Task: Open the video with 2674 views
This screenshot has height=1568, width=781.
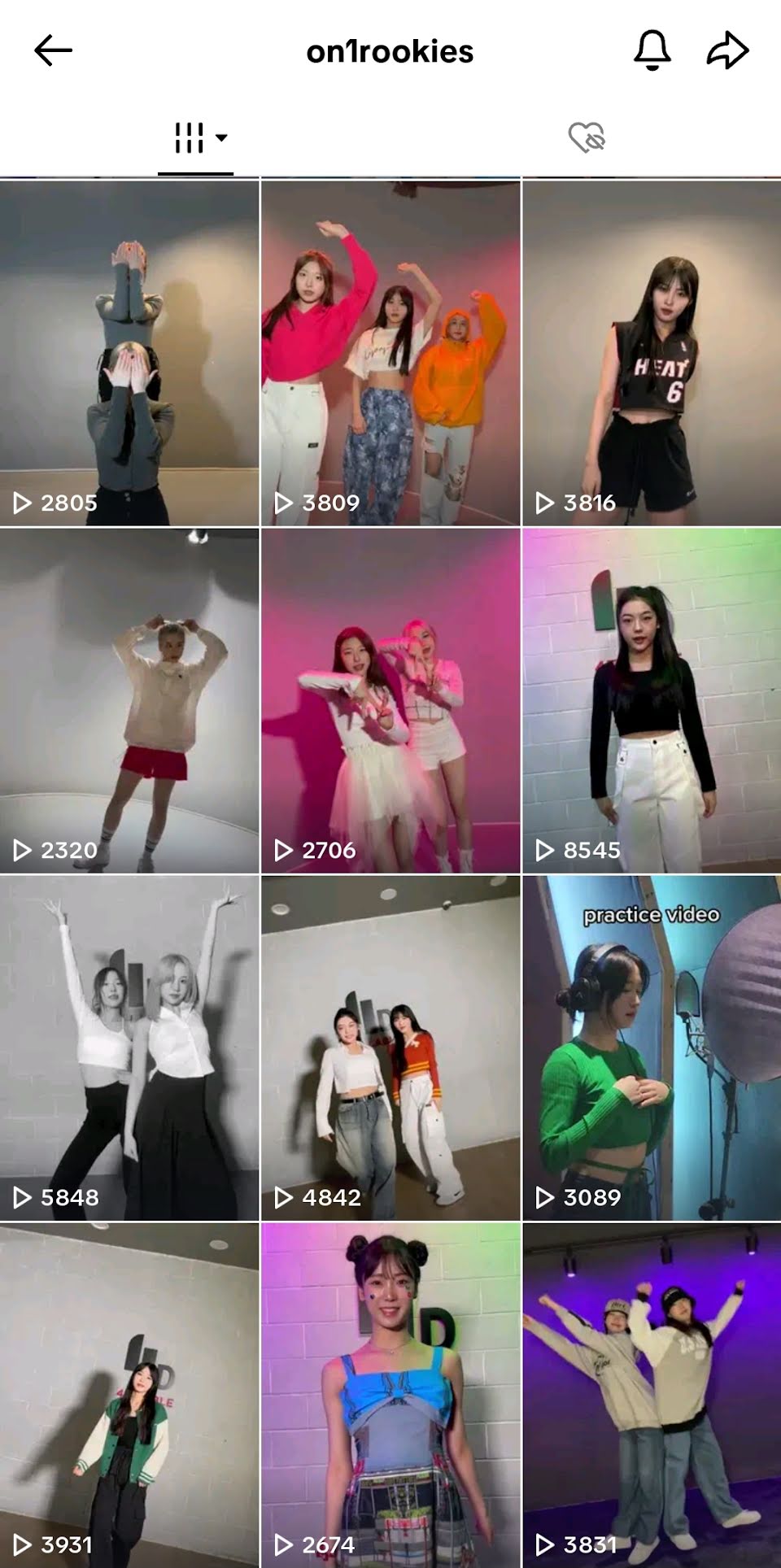Action: point(390,1395)
